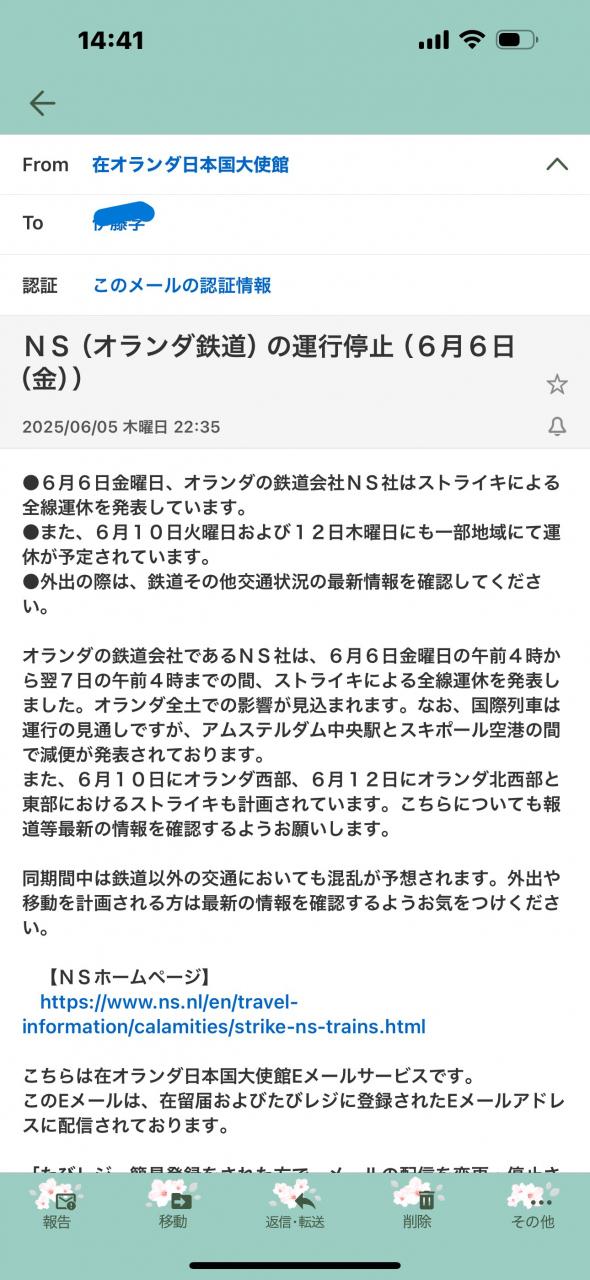
Task: Star this email
Action: tap(557, 384)
